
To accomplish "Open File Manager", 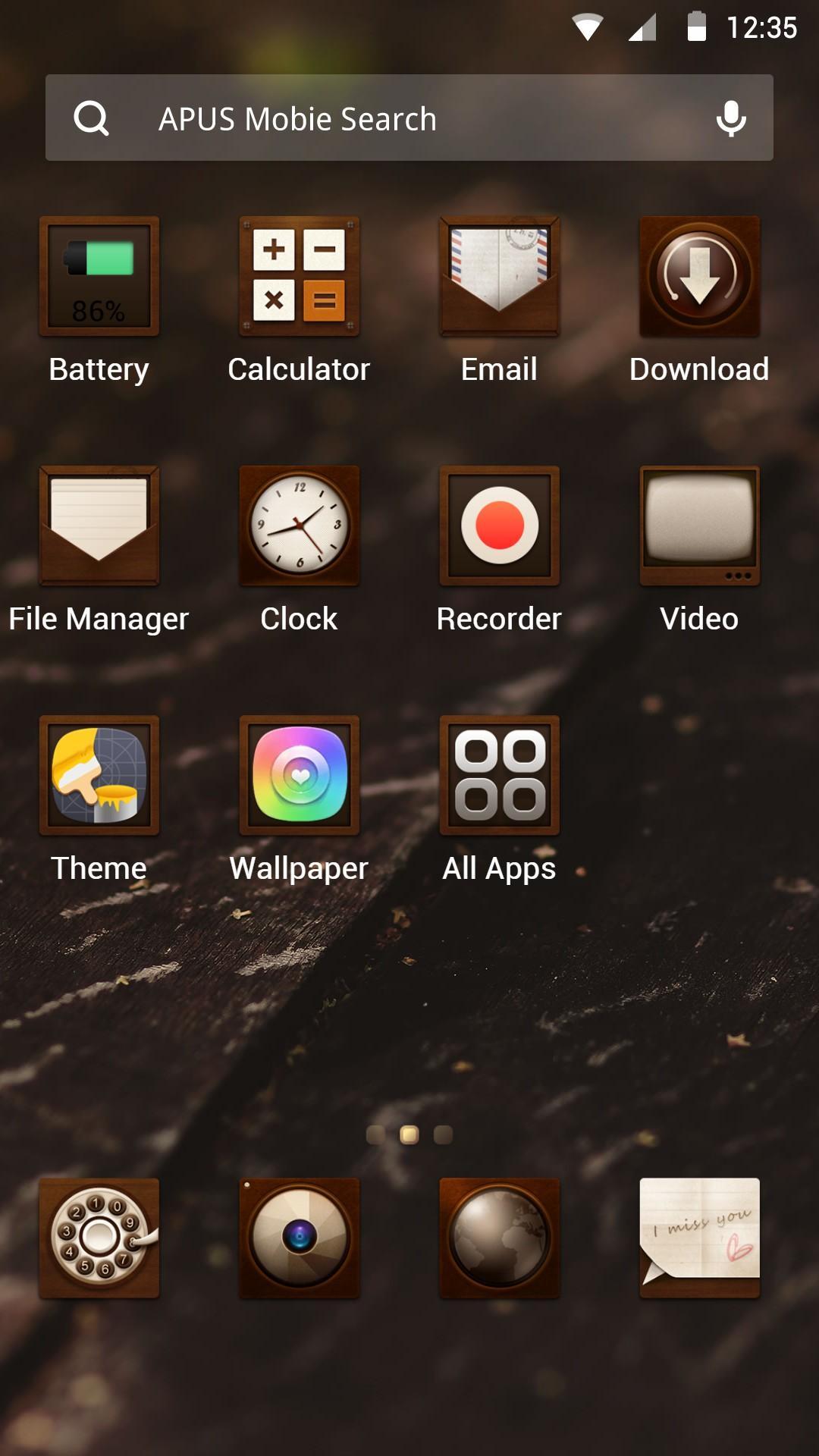I will pos(99,526).
